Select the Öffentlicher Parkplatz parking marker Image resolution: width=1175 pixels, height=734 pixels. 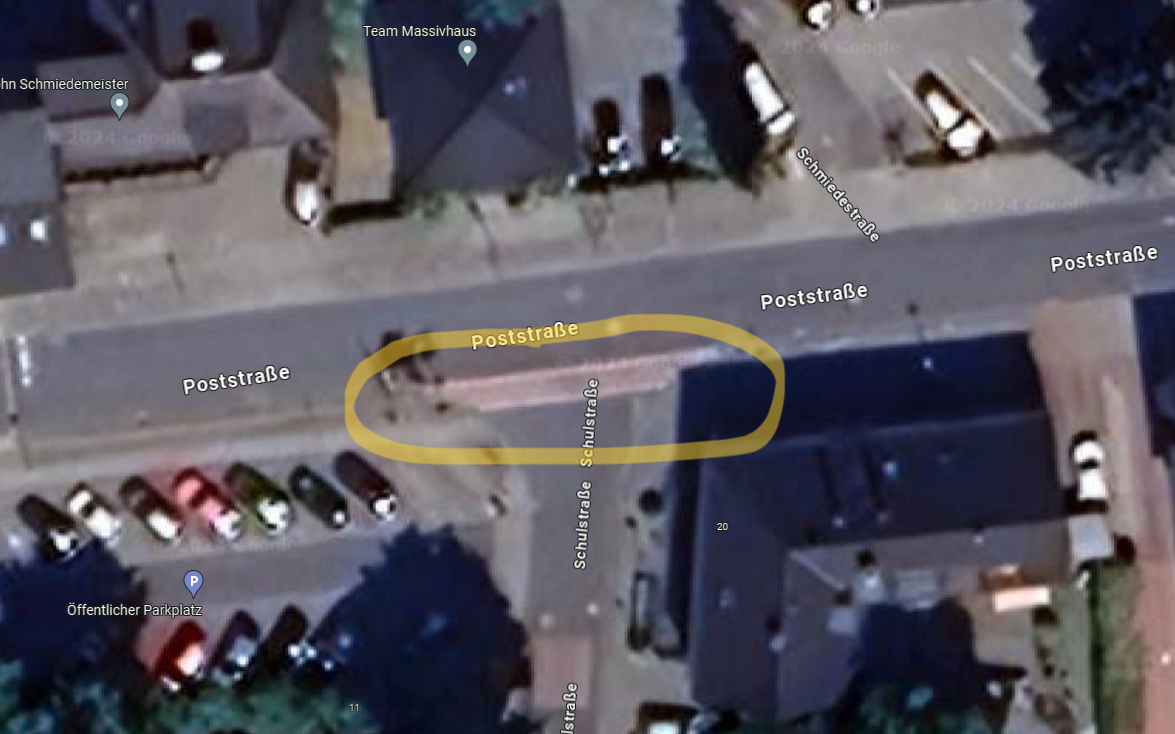coord(193,581)
